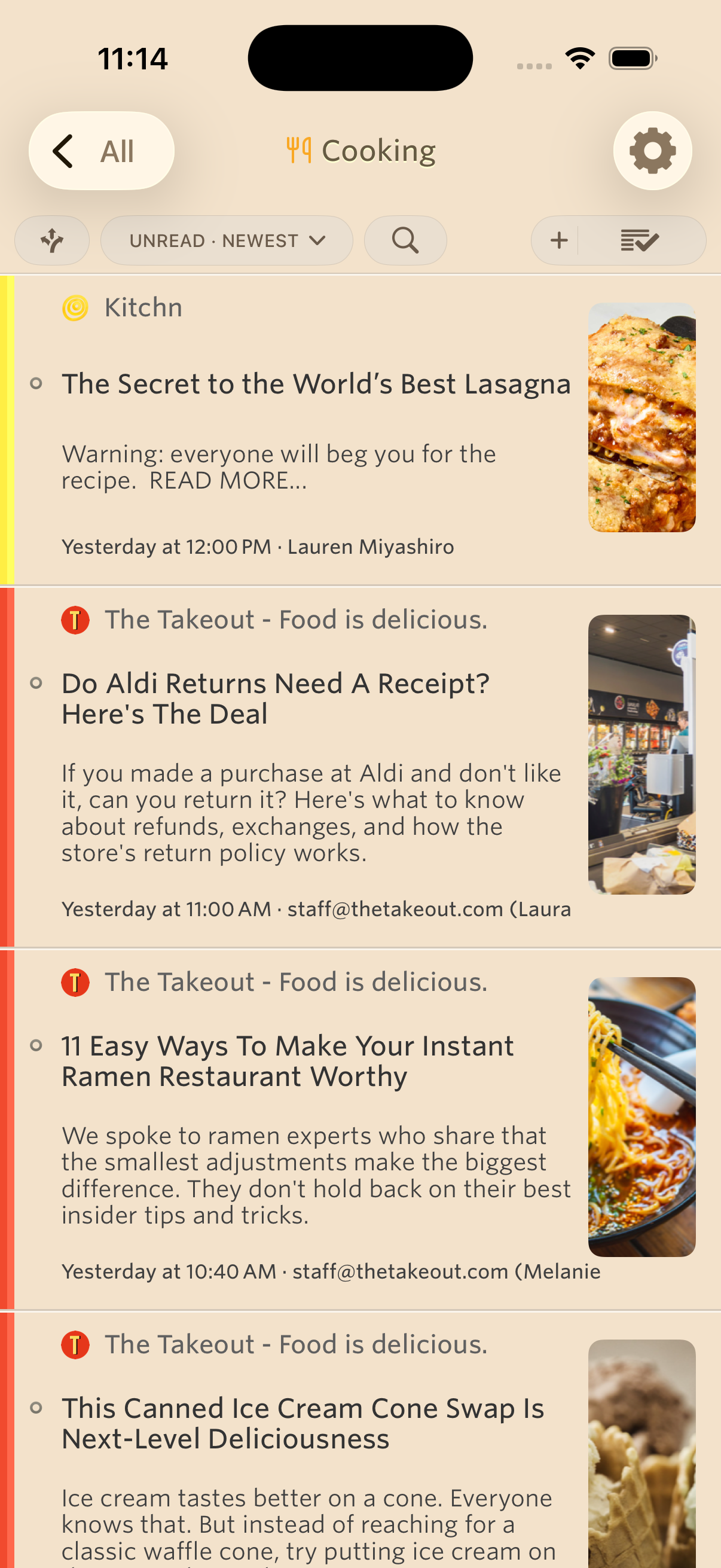
Task: Open the settings gear
Action: tap(652, 151)
